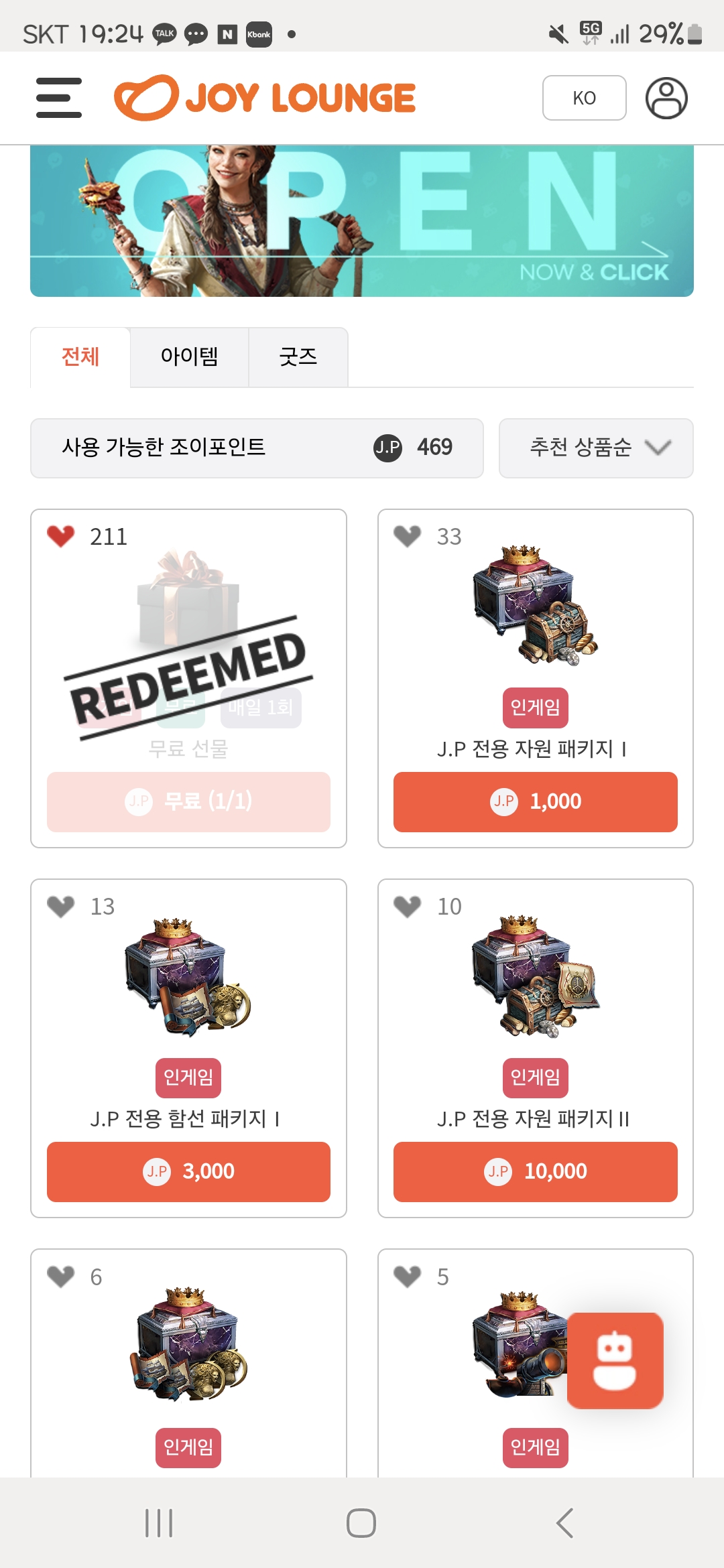Open the hamburger menu
This screenshot has width=724, height=1568.
59,98
